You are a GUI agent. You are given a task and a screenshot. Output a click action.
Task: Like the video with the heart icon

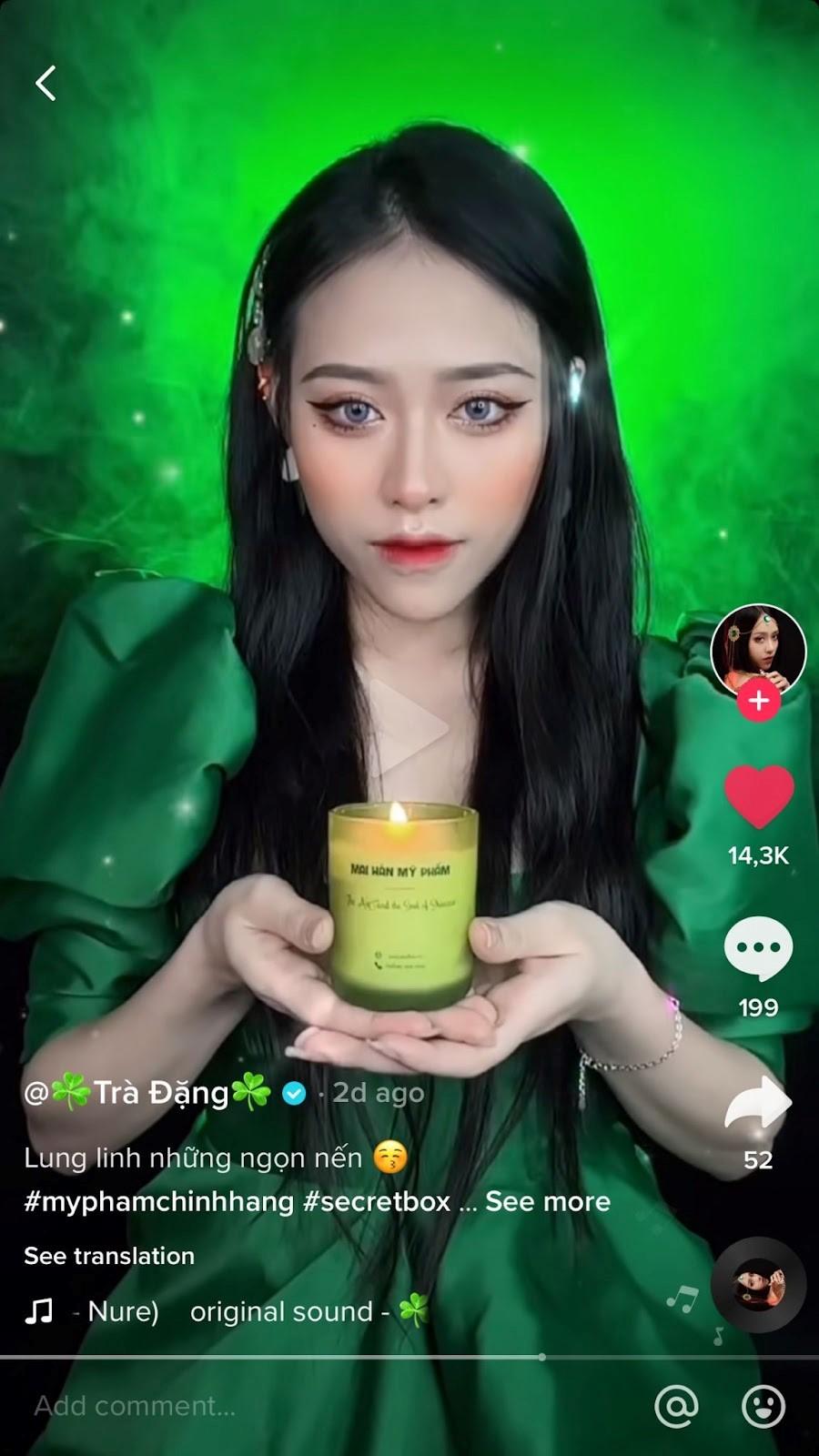pos(758,797)
